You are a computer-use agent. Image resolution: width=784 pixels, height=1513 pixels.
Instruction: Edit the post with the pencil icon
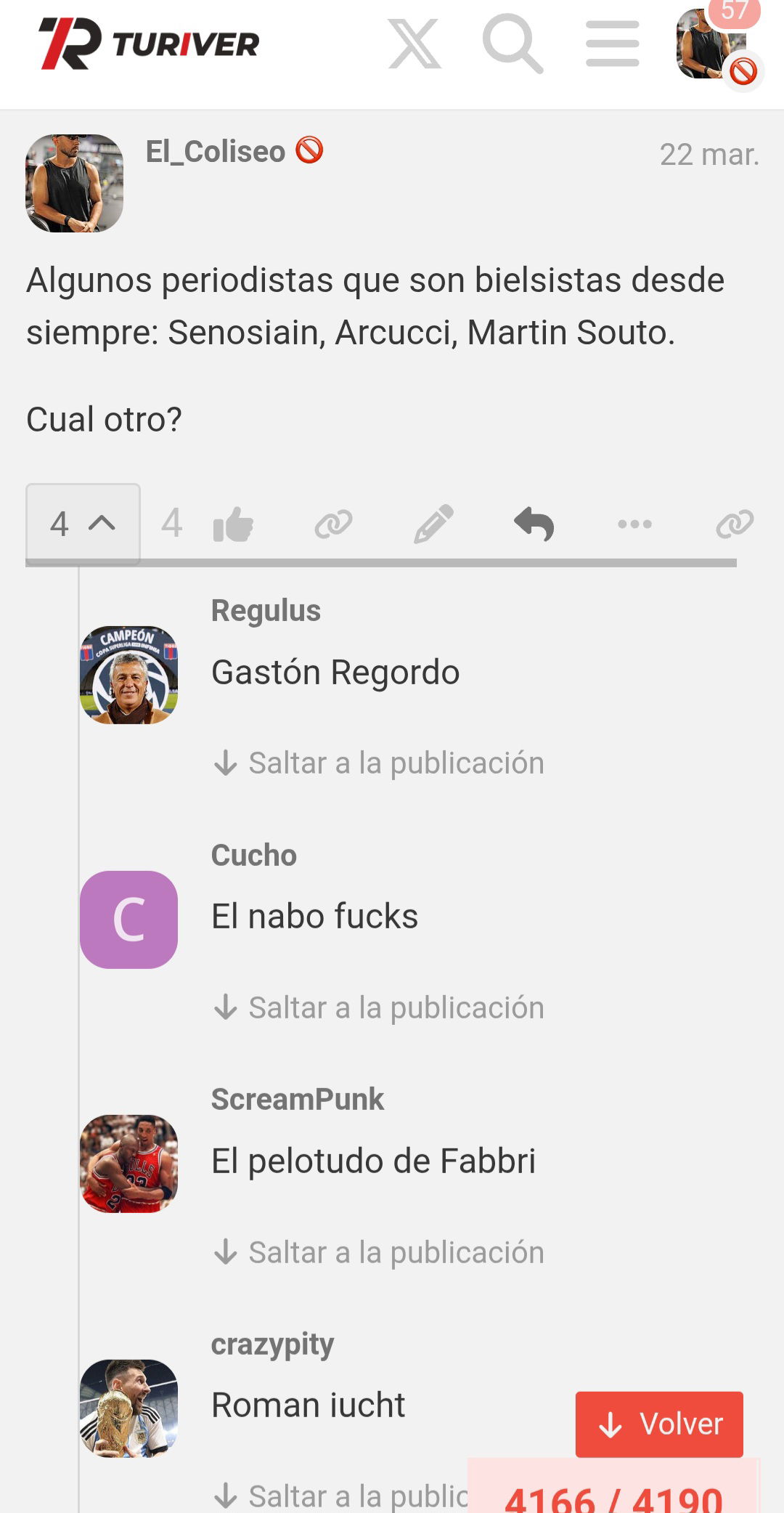[x=433, y=524]
